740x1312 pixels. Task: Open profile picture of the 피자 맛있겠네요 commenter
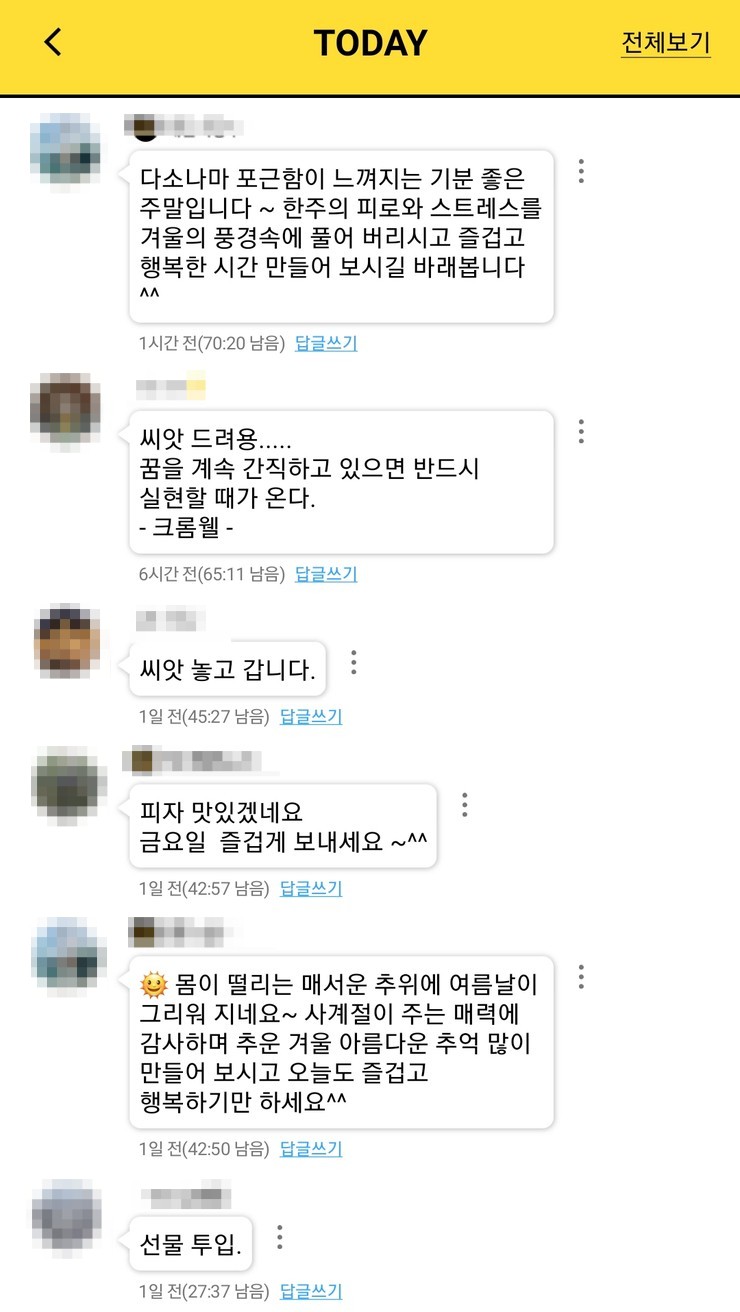pos(66,783)
